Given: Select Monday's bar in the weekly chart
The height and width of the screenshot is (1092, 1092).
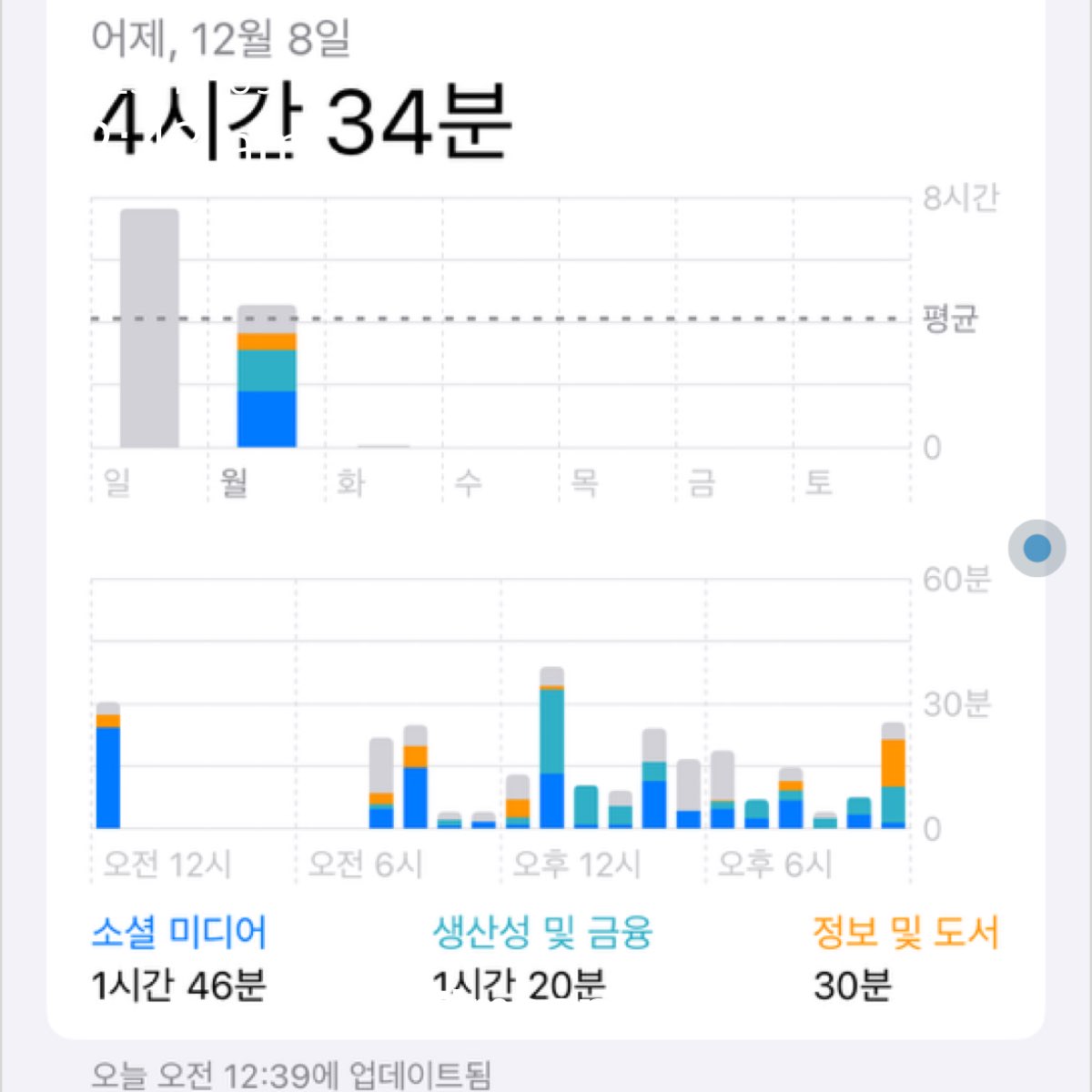Looking at the screenshot, I should click(267, 377).
